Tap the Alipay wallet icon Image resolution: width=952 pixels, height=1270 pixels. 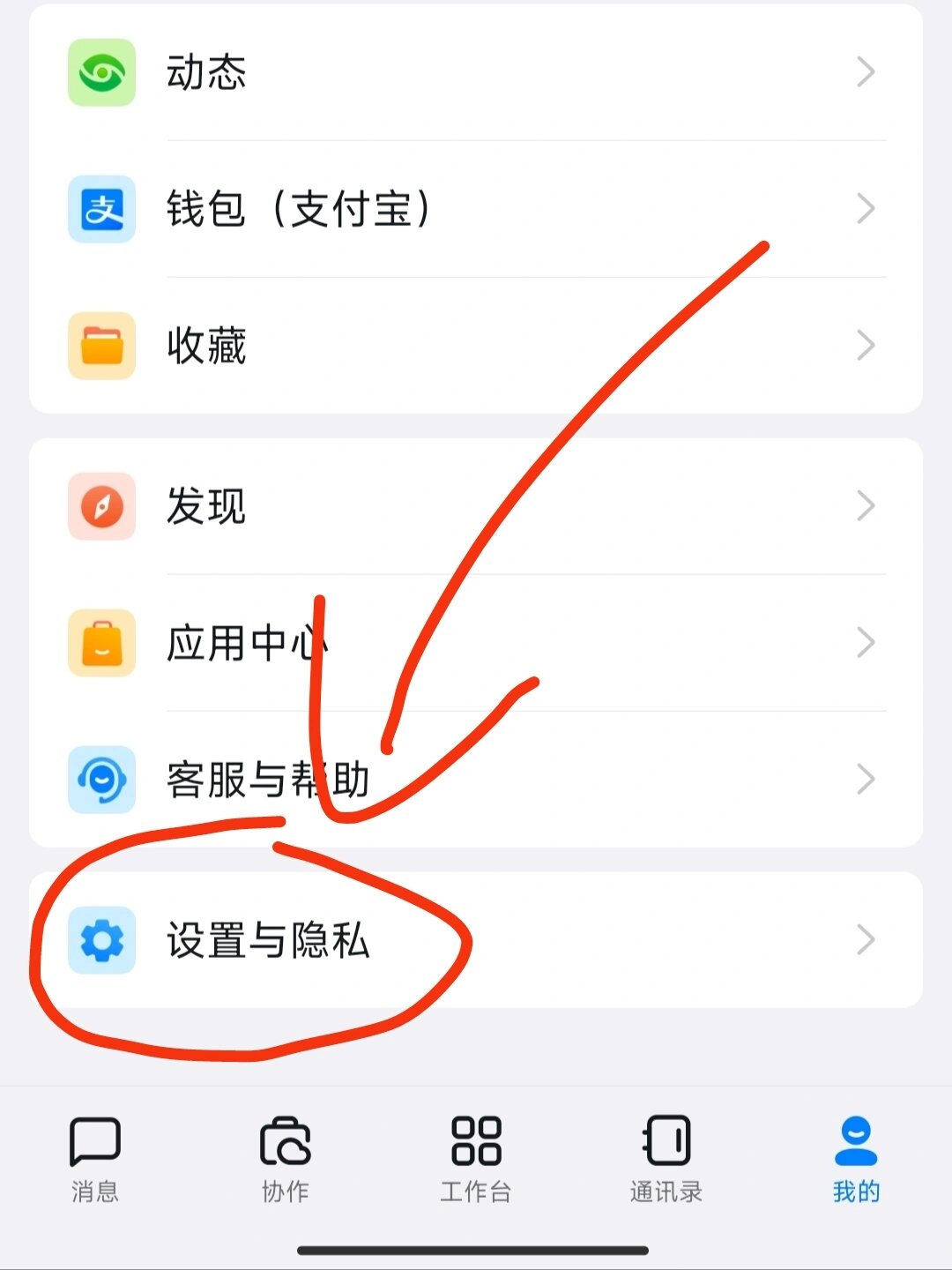pos(101,210)
